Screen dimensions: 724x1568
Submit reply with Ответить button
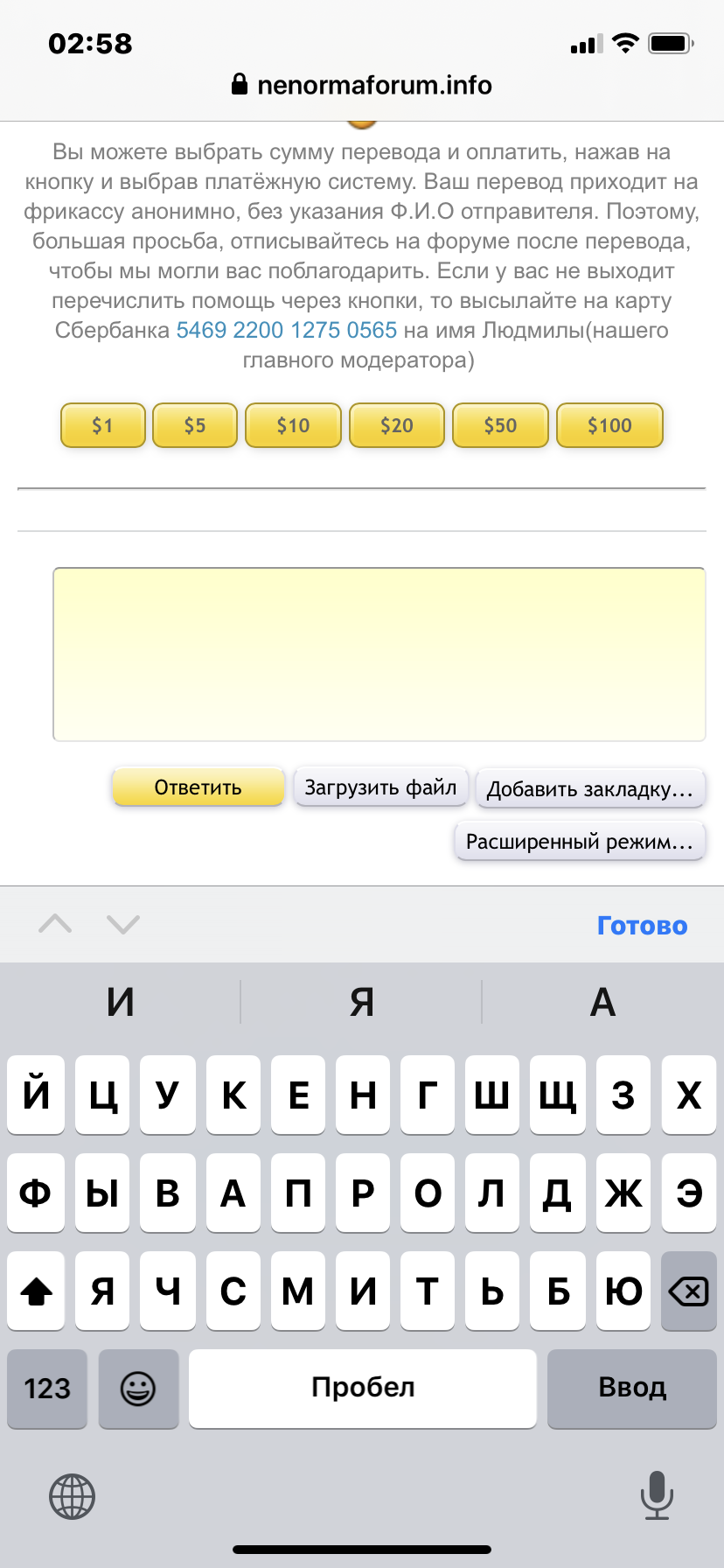198,787
